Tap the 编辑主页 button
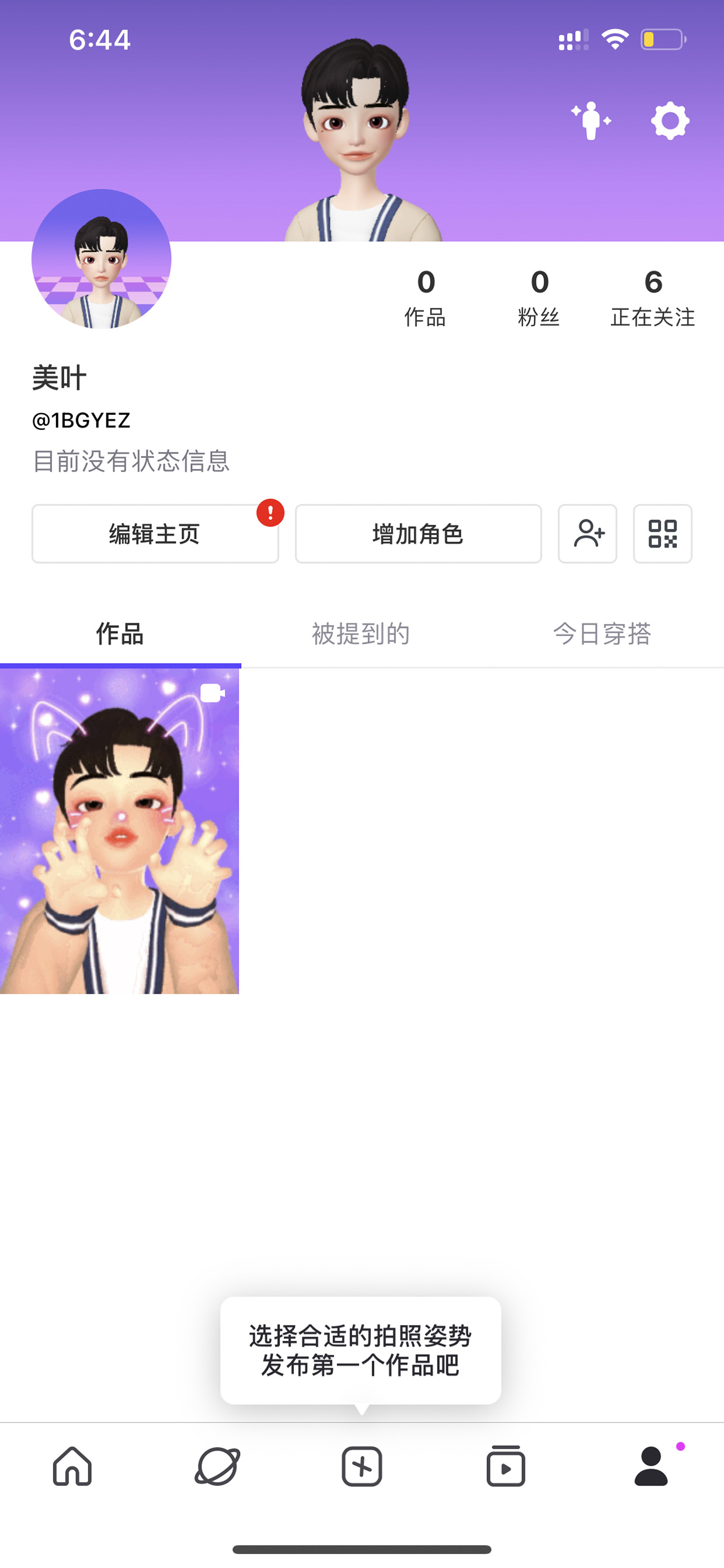The width and height of the screenshot is (724, 1568). point(155,533)
